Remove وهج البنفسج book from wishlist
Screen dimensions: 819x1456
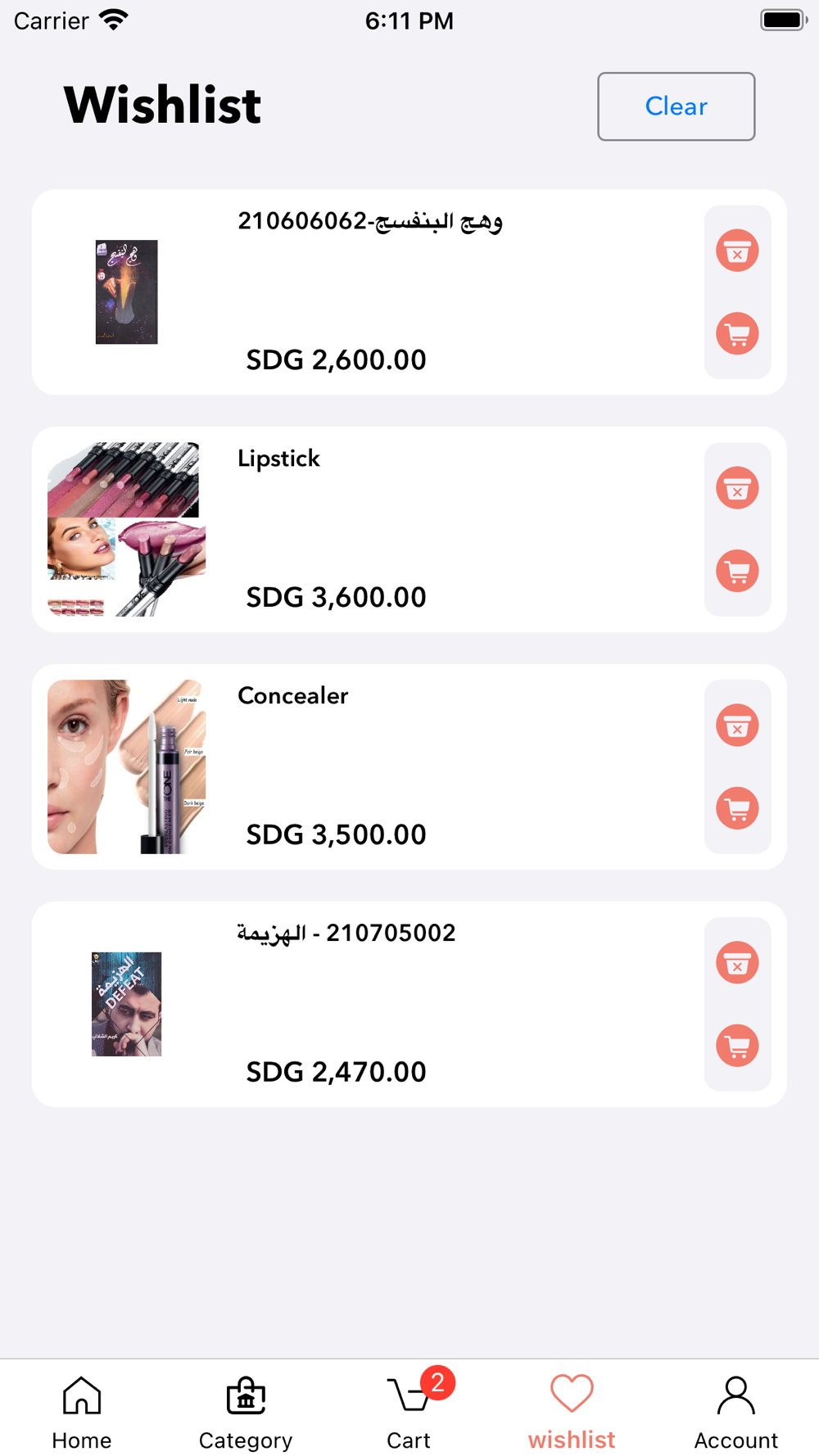[737, 251]
